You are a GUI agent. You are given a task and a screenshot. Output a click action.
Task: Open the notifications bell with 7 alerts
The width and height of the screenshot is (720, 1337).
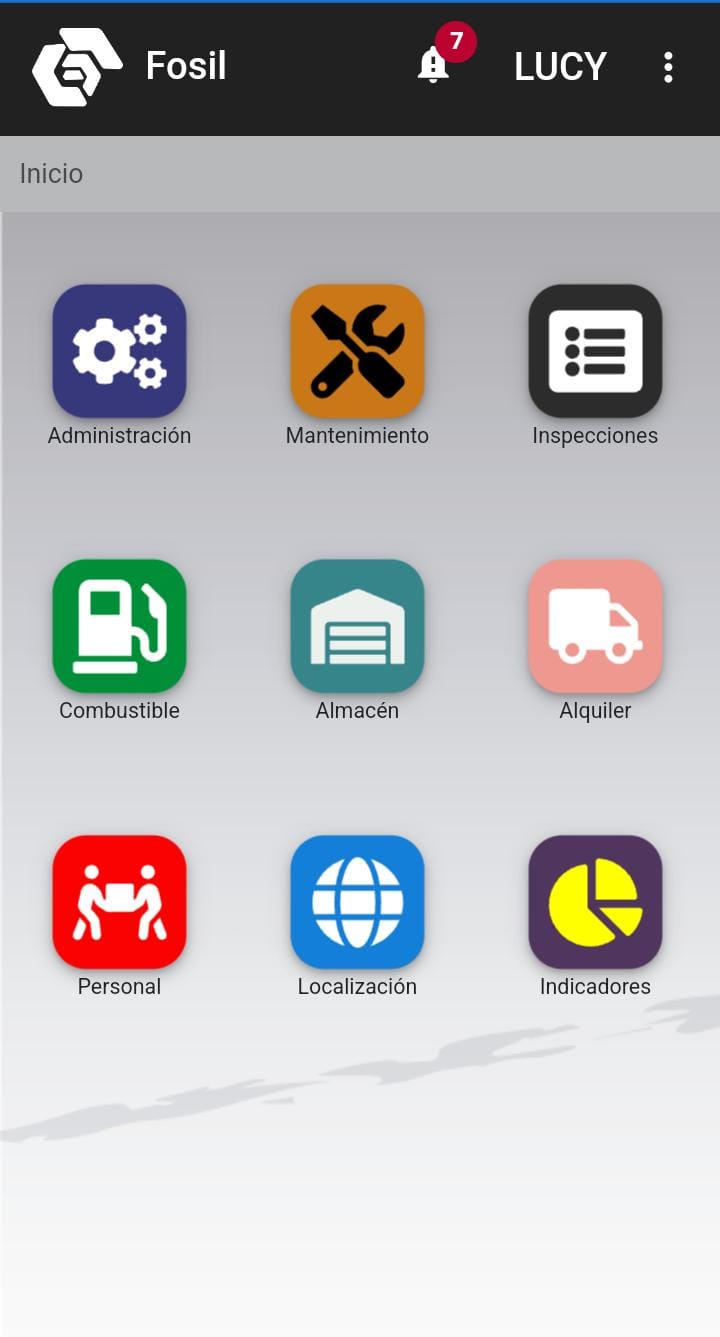pyautogui.click(x=435, y=65)
